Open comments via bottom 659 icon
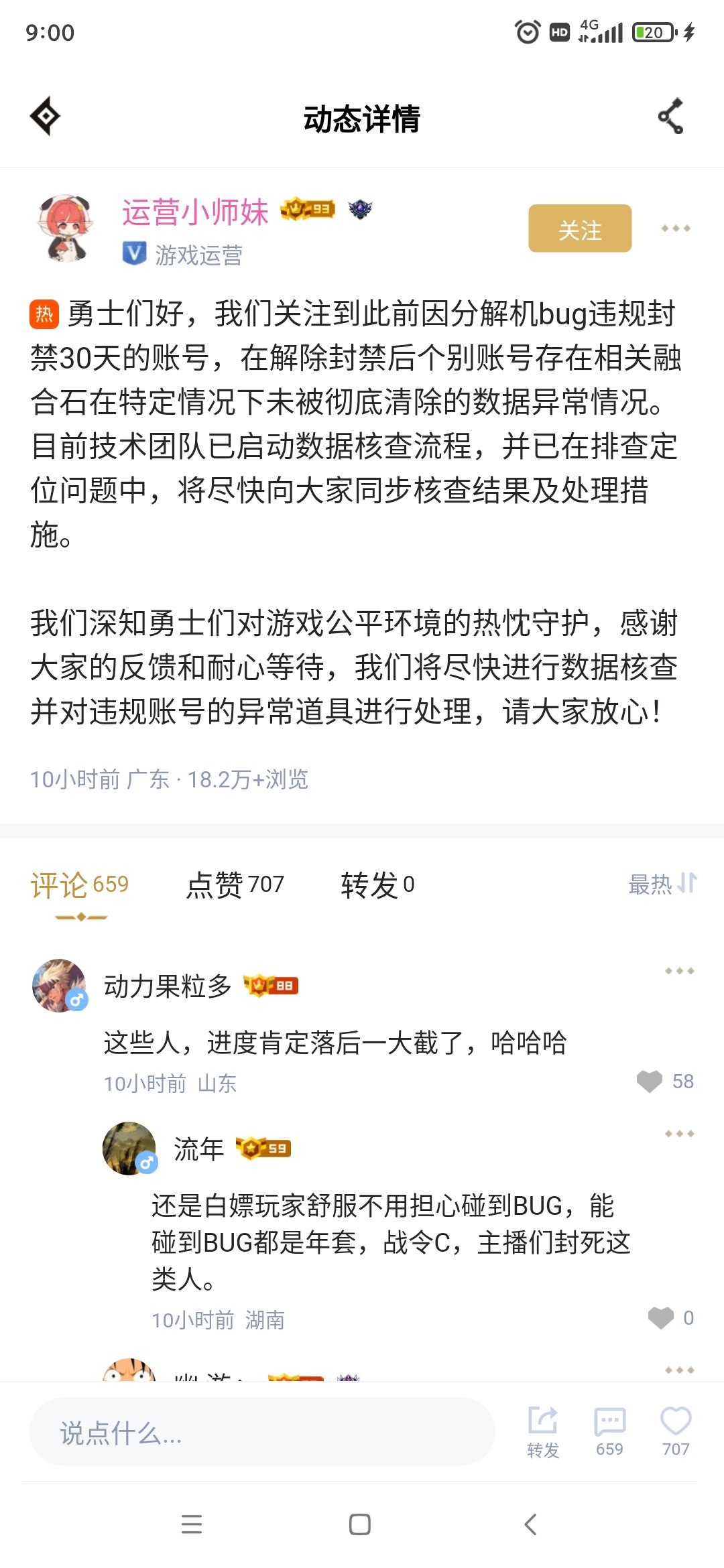Image resolution: width=724 pixels, height=1568 pixels. click(x=609, y=1431)
